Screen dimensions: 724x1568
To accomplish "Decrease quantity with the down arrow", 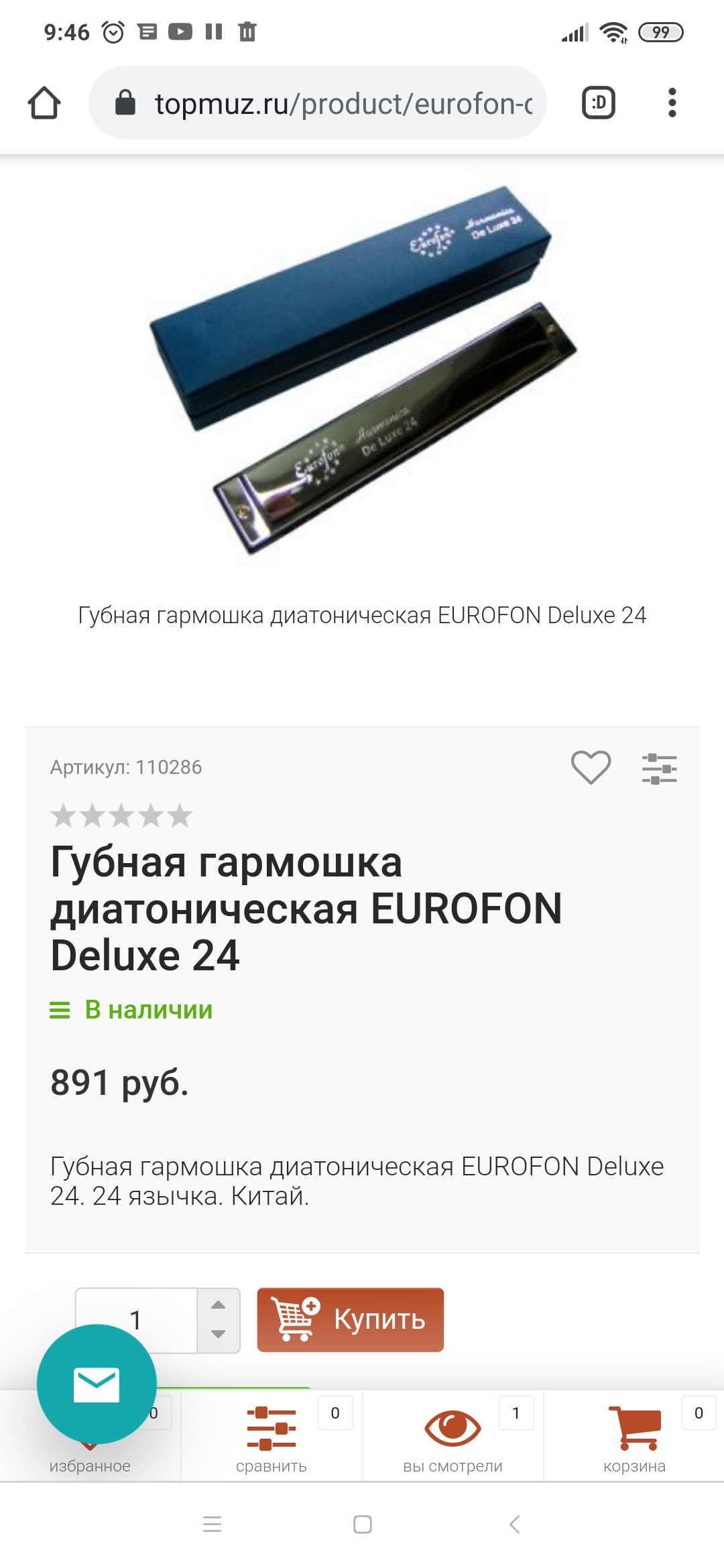I will point(218,1334).
